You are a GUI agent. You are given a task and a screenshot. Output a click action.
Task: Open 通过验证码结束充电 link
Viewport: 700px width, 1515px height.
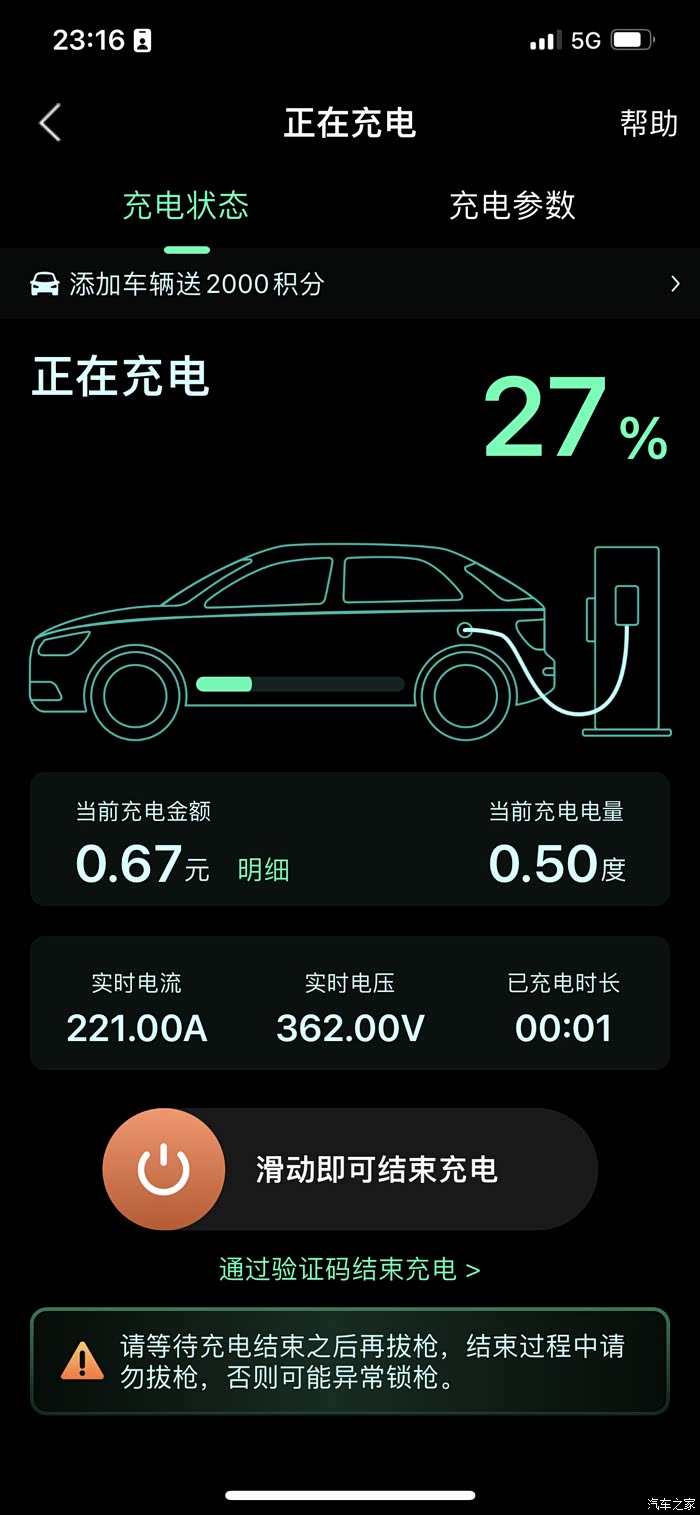[350, 1269]
